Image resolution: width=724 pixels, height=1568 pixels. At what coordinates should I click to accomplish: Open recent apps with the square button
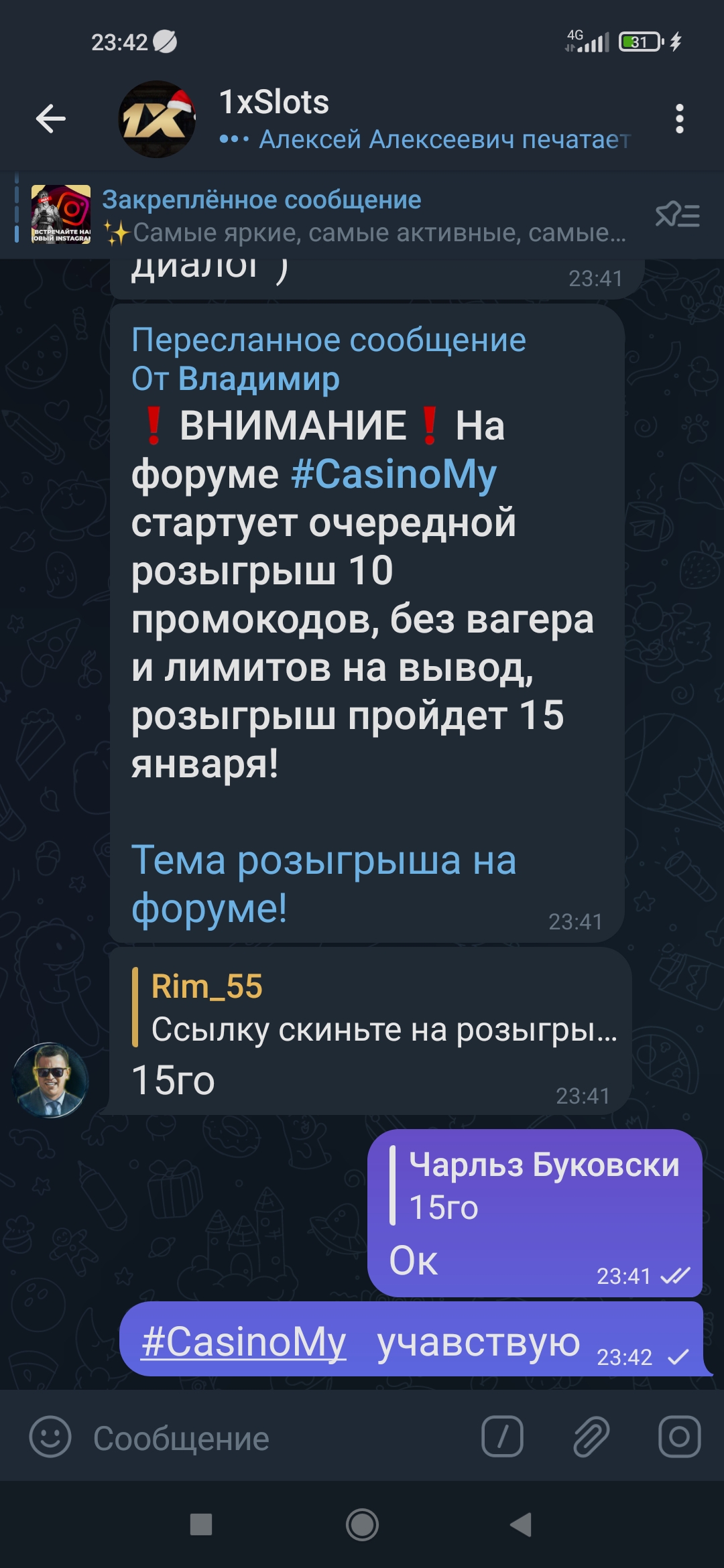coord(201,1524)
